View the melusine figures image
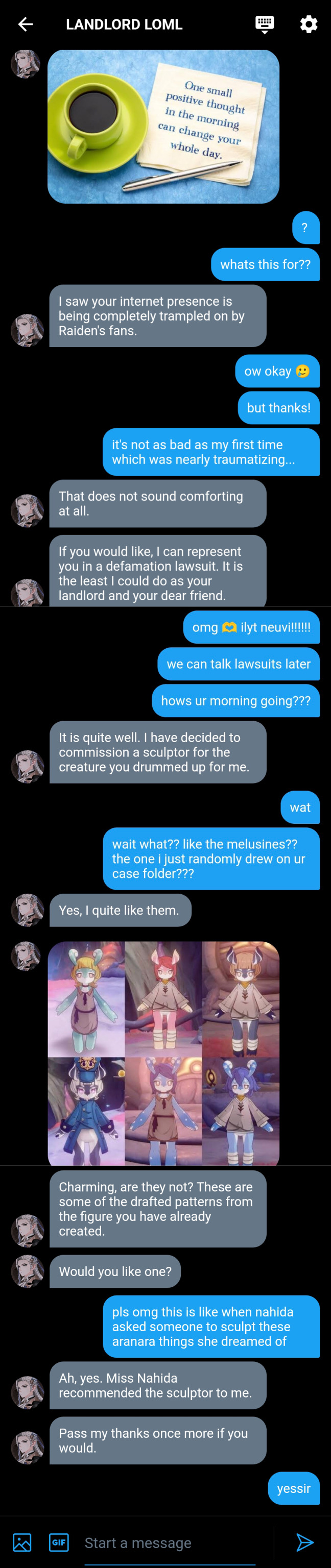This screenshot has height=1568, width=331. tap(163, 1052)
